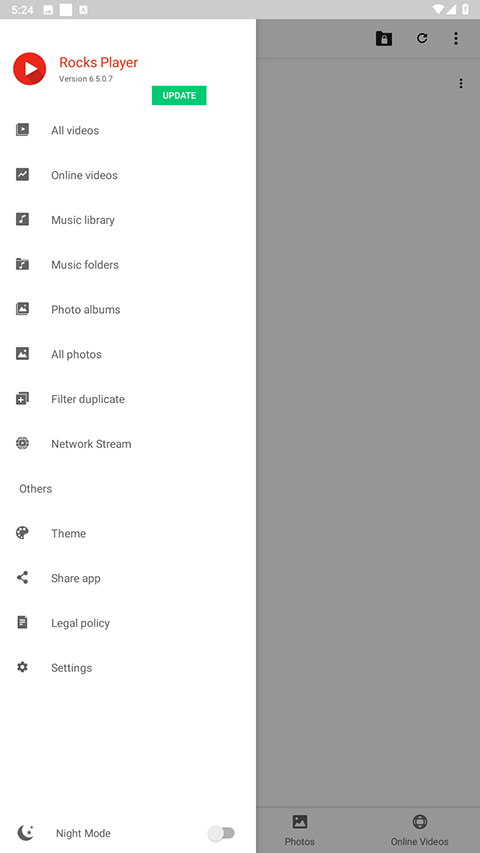
Task: Open the private locked folder icon
Action: coord(384,38)
